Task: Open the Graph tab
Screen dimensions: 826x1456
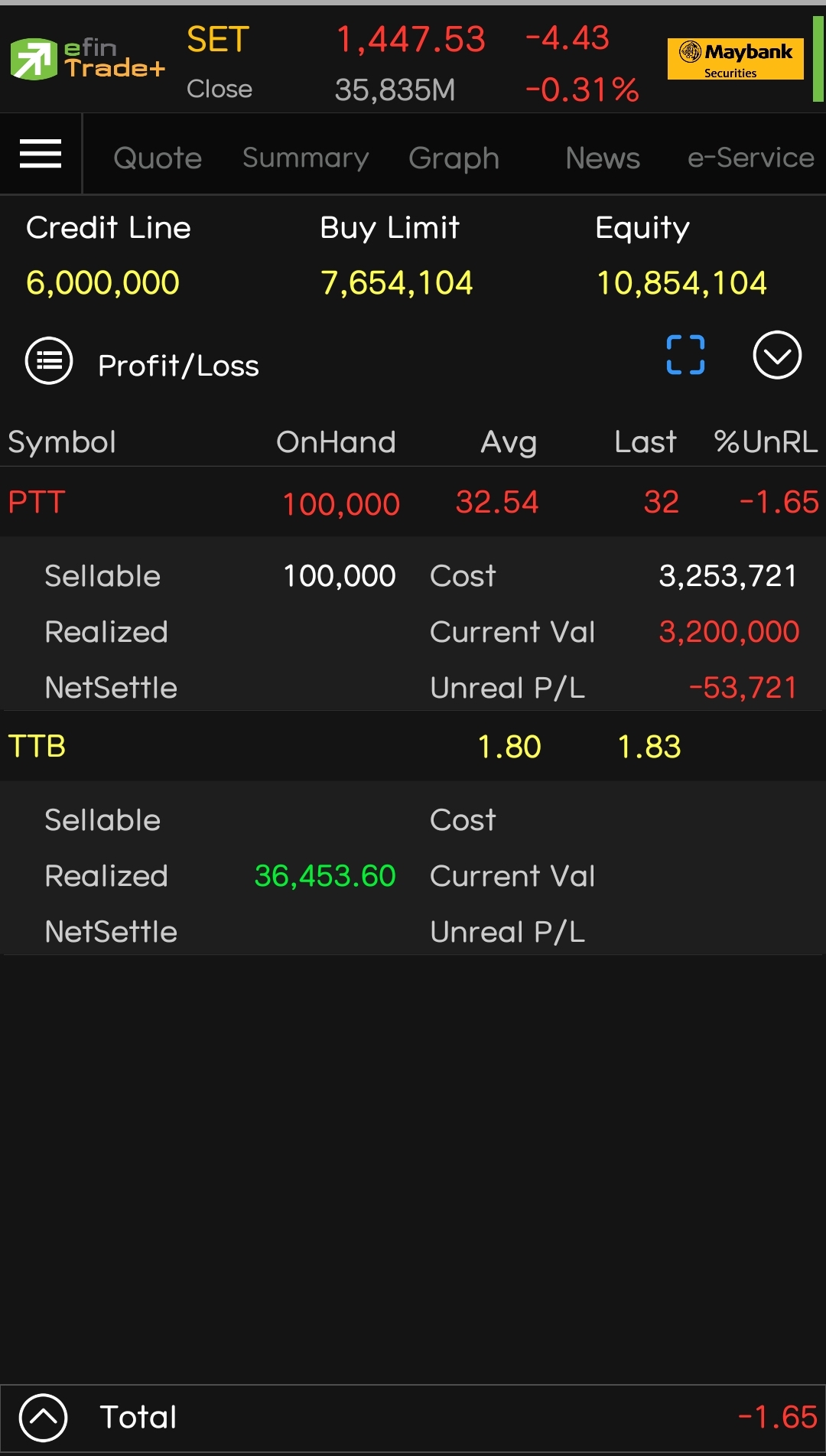Action: tap(454, 158)
